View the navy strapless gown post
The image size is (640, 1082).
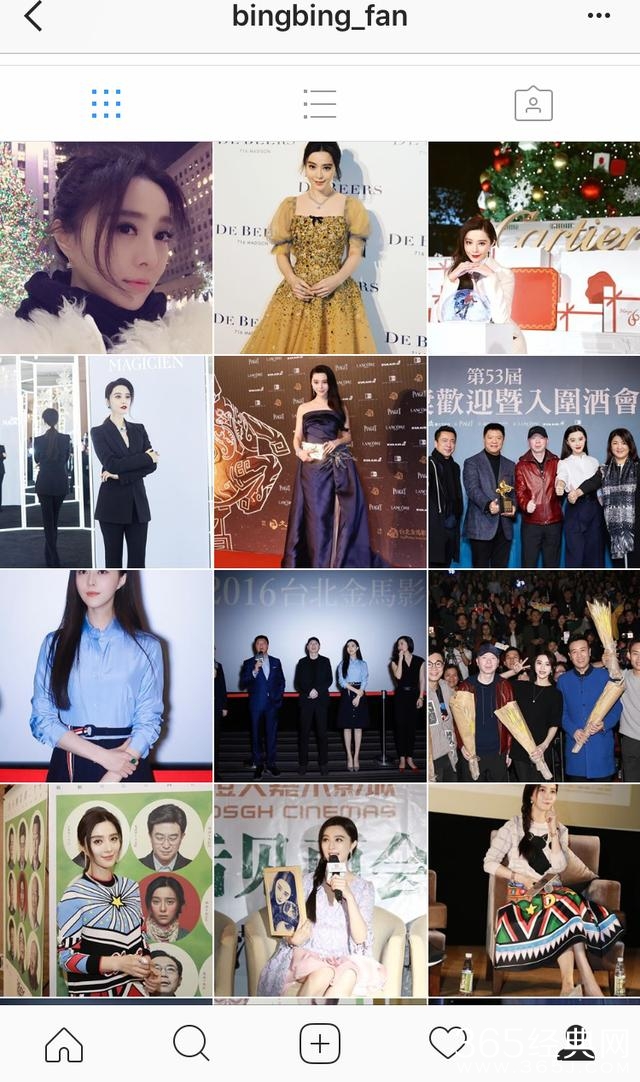320,461
